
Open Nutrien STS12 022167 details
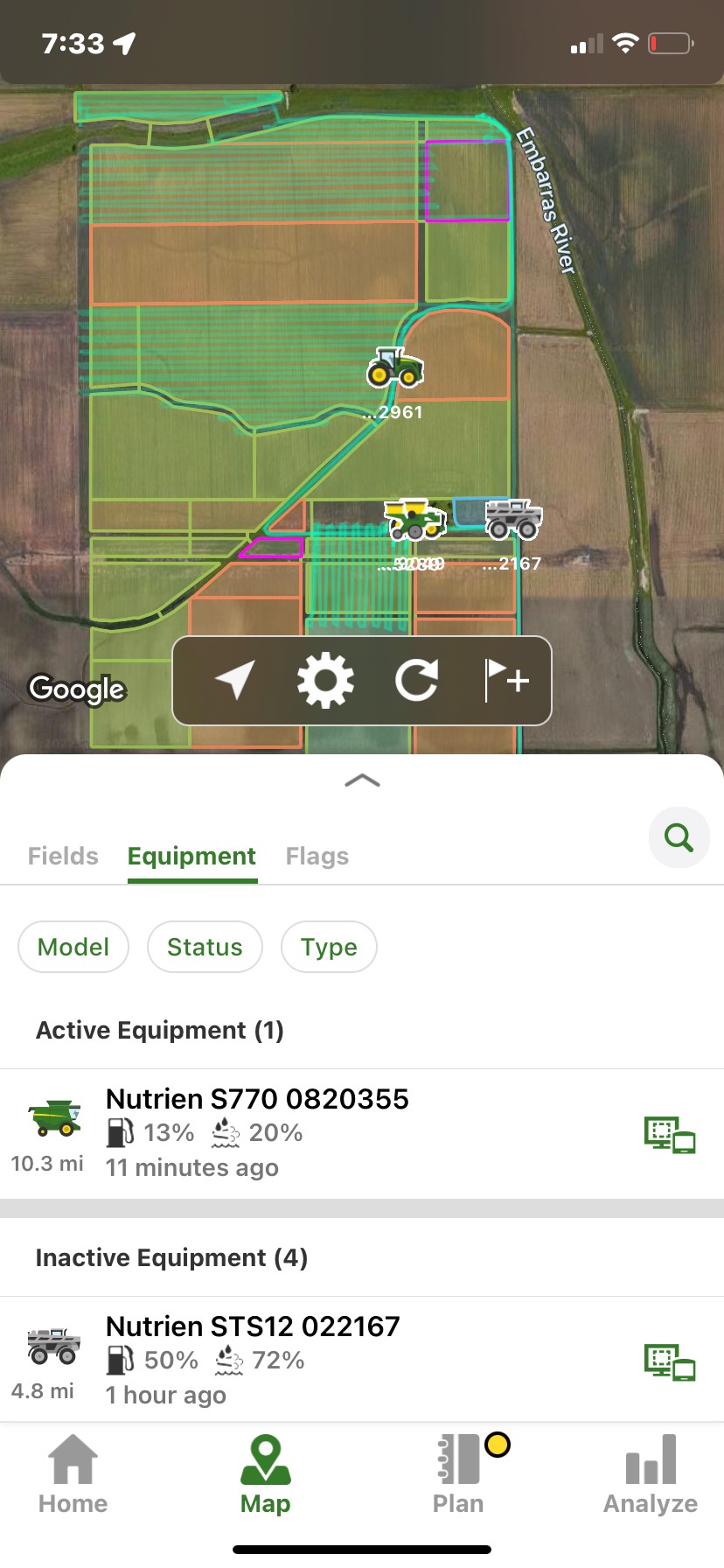pos(253,1326)
